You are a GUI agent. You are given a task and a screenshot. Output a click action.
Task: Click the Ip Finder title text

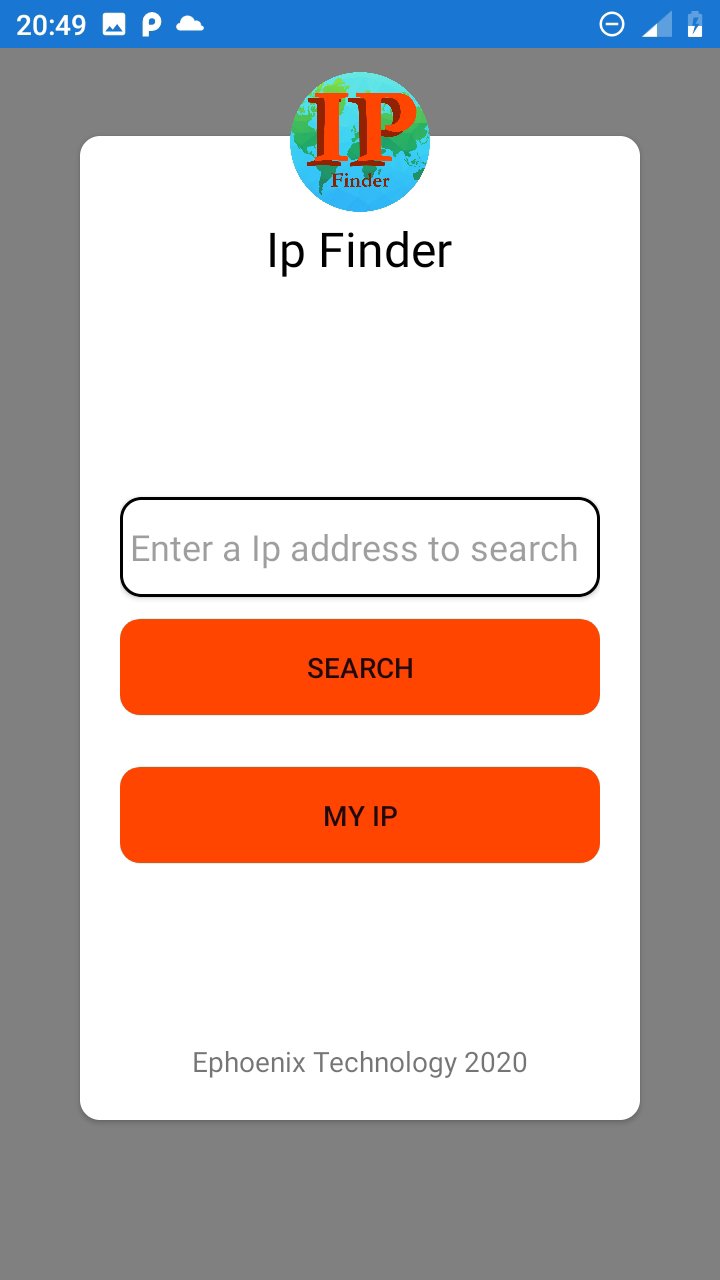coord(360,250)
